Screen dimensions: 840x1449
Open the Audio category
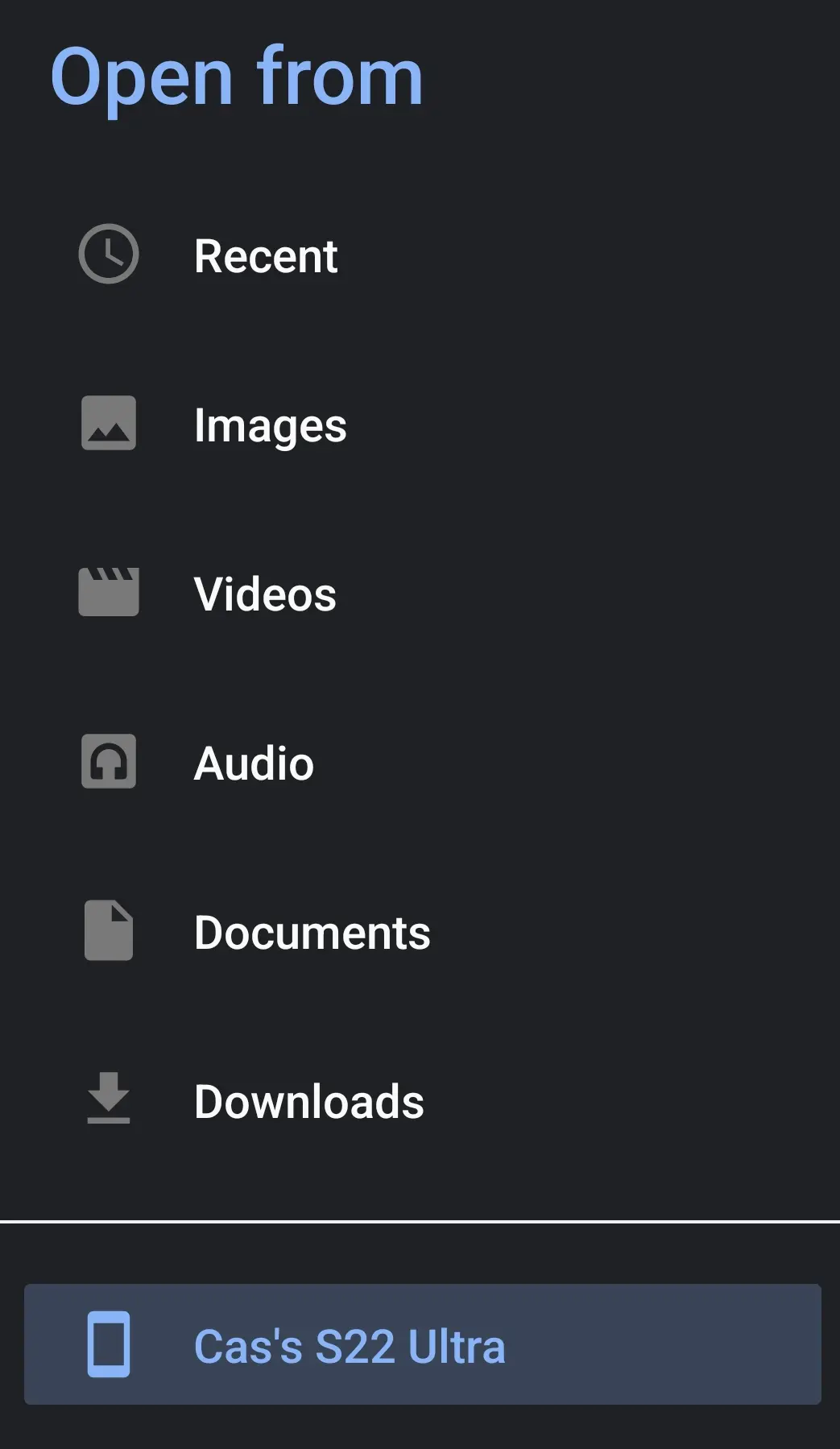coord(420,762)
